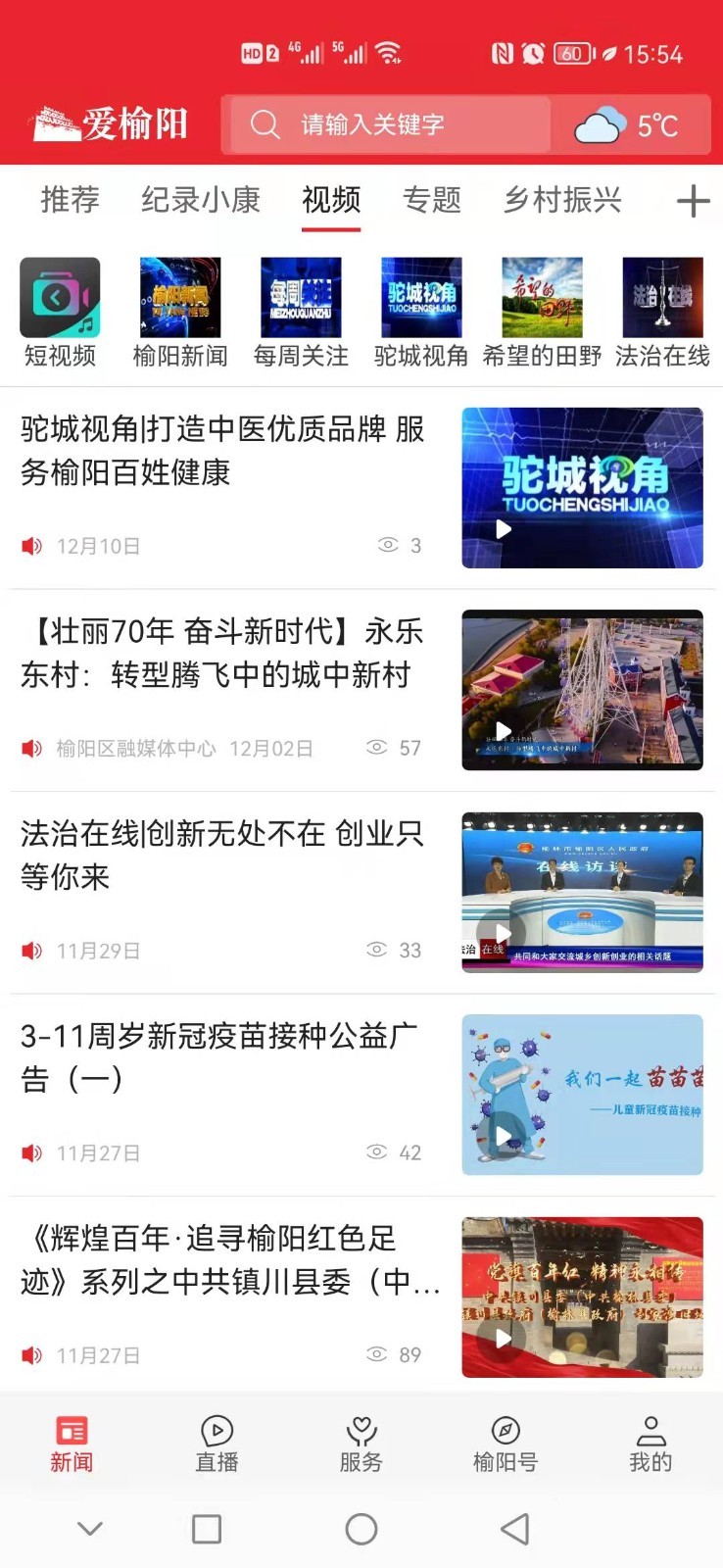The image size is (723, 1568).
Task: Switch to the 推荐 tab
Action: point(70,200)
